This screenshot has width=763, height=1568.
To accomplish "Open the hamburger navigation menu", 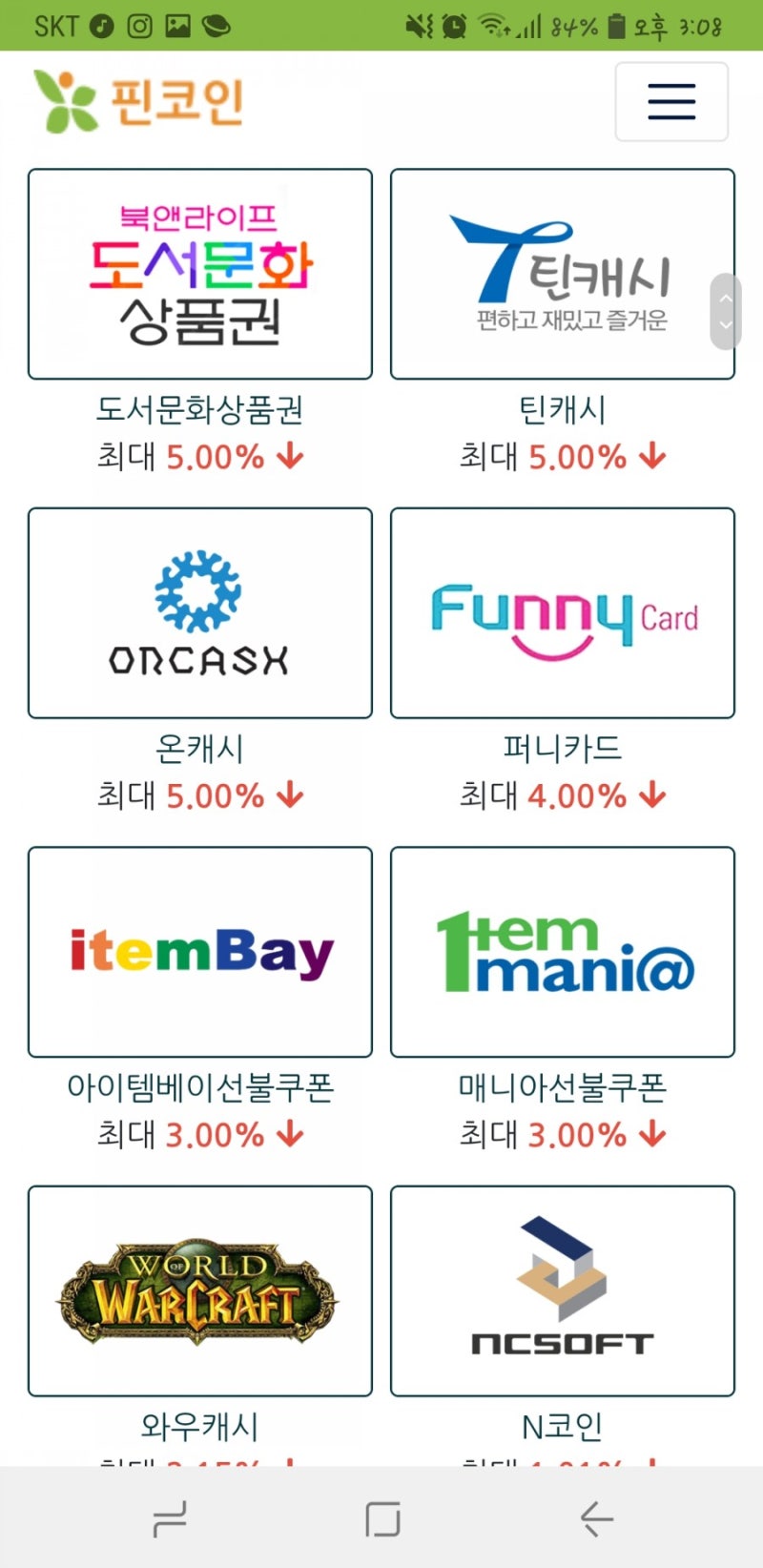I will click(670, 102).
